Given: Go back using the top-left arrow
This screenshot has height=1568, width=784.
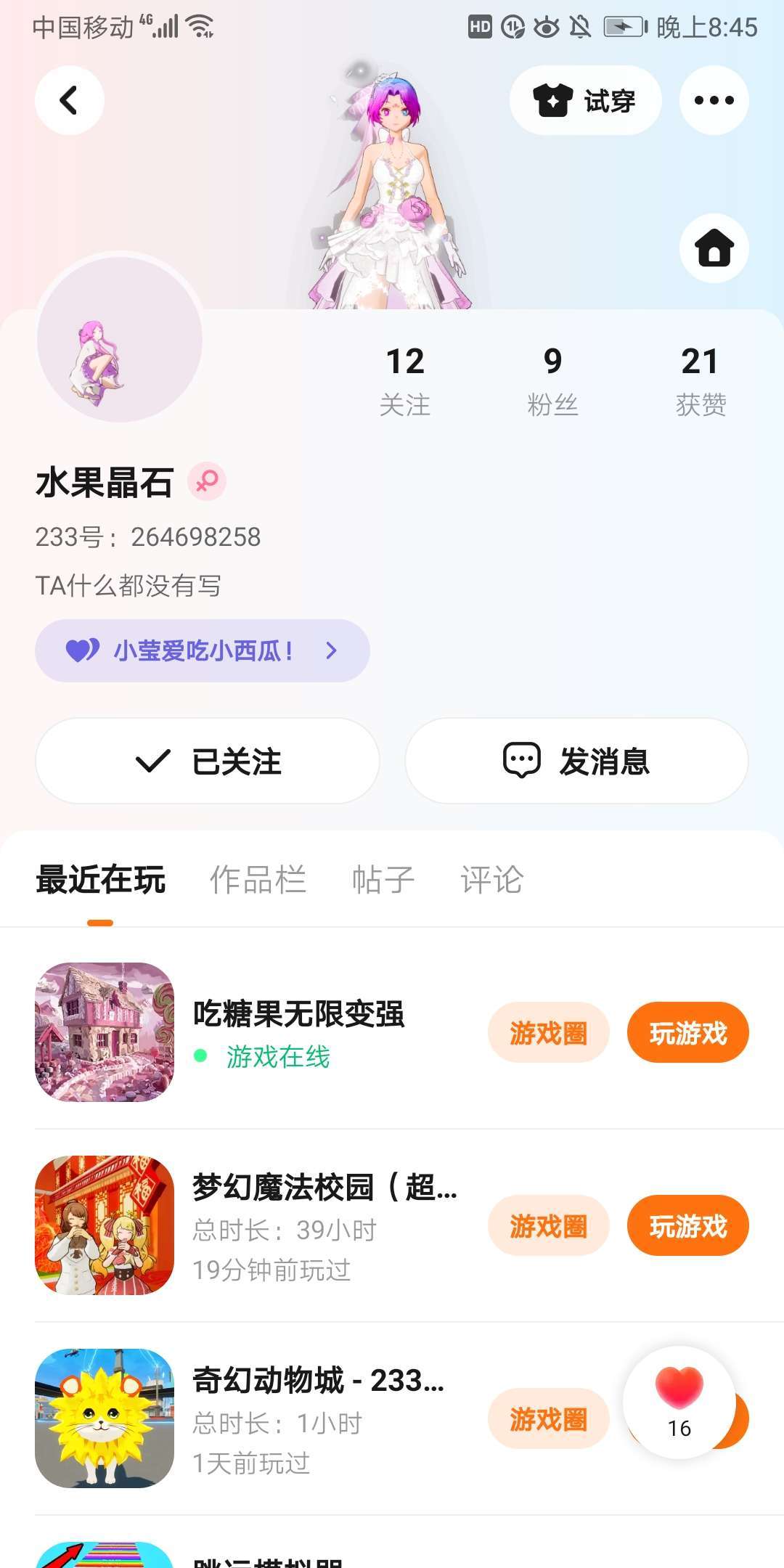Looking at the screenshot, I should 69,100.
